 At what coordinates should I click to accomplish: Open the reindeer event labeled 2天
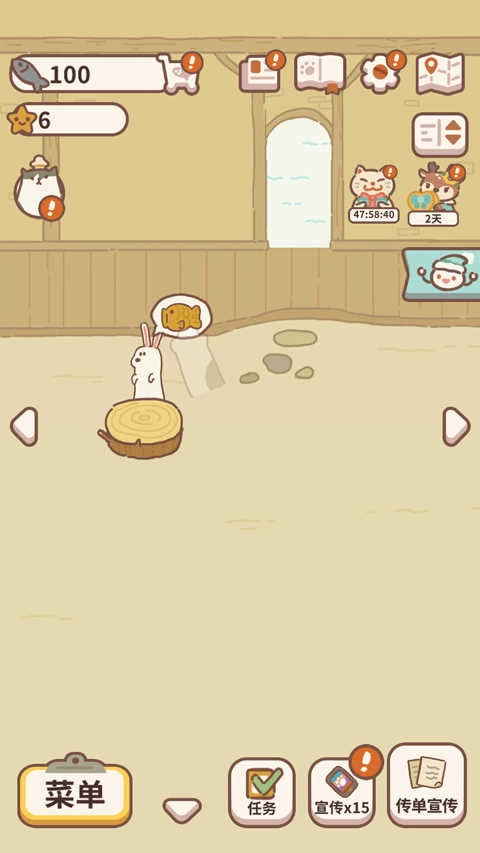click(x=434, y=195)
